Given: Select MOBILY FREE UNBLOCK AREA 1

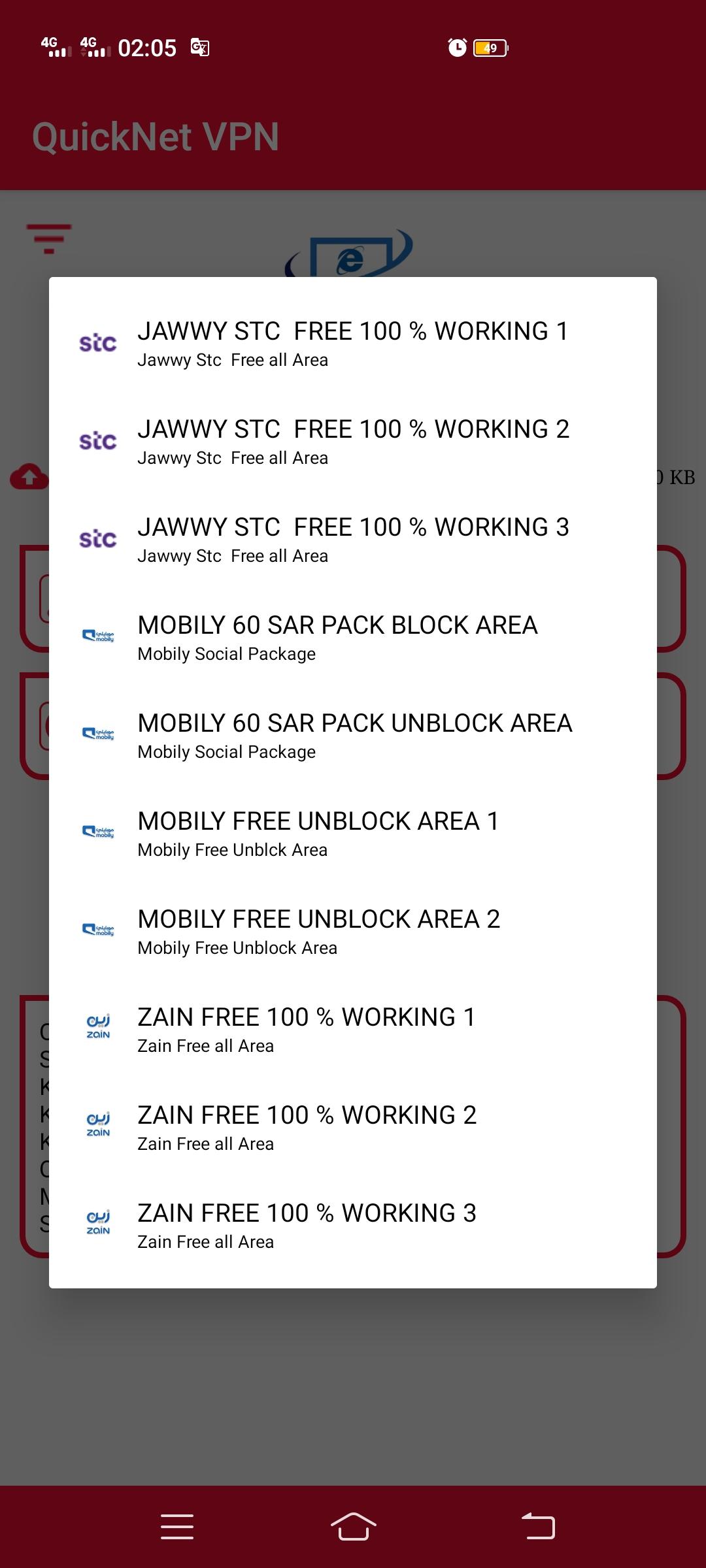Looking at the screenshot, I should click(353, 833).
